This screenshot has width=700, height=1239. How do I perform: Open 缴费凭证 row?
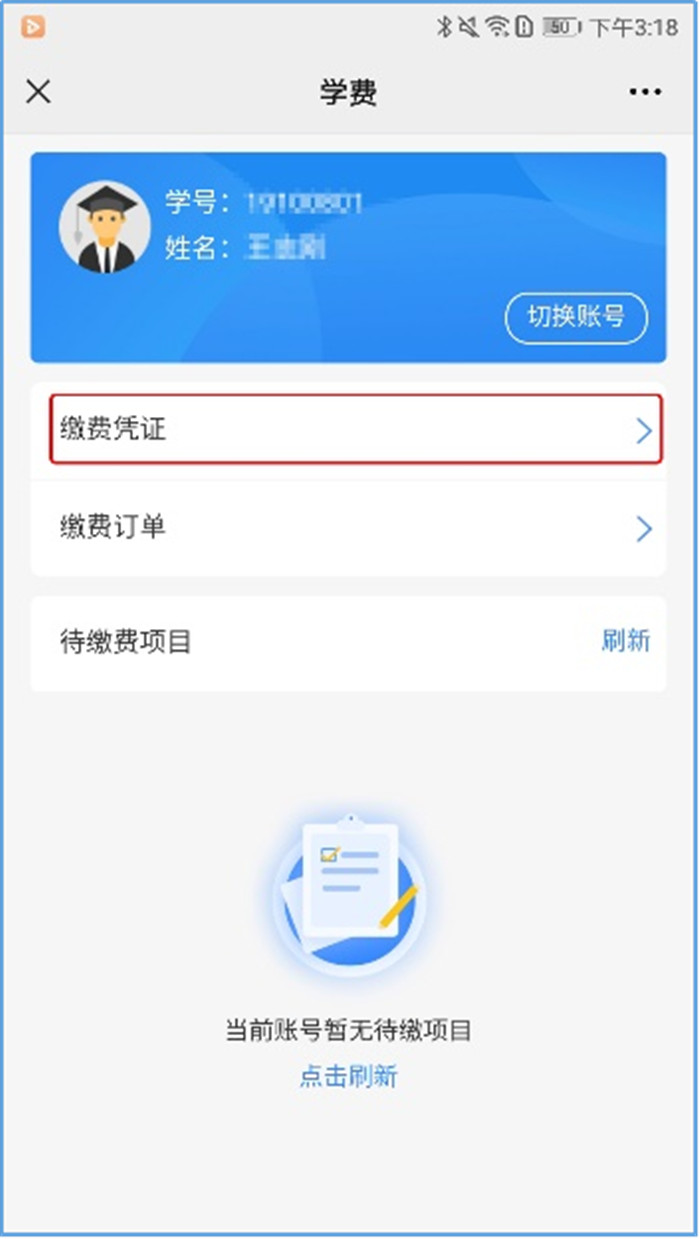pyautogui.click(x=355, y=430)
